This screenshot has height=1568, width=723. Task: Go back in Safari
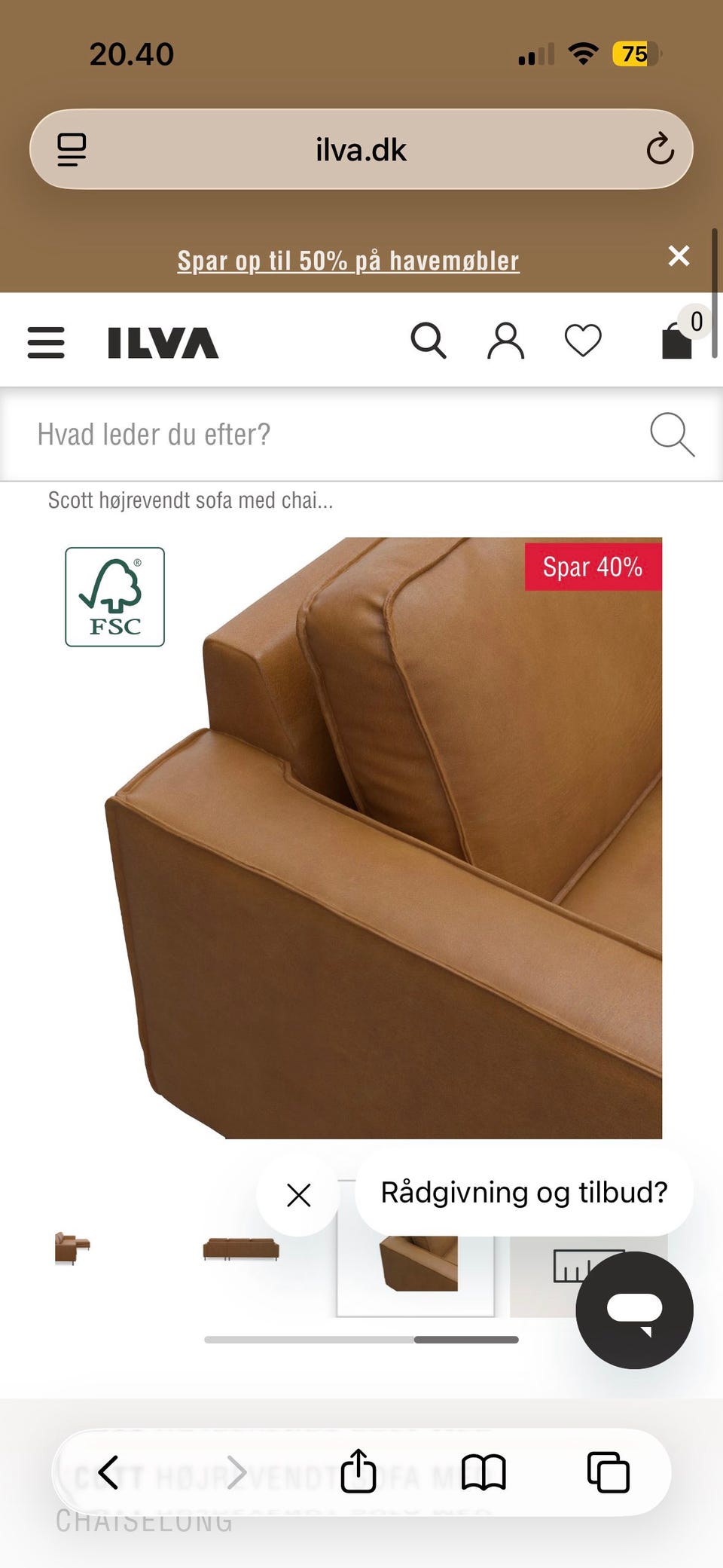(108, 1472)
